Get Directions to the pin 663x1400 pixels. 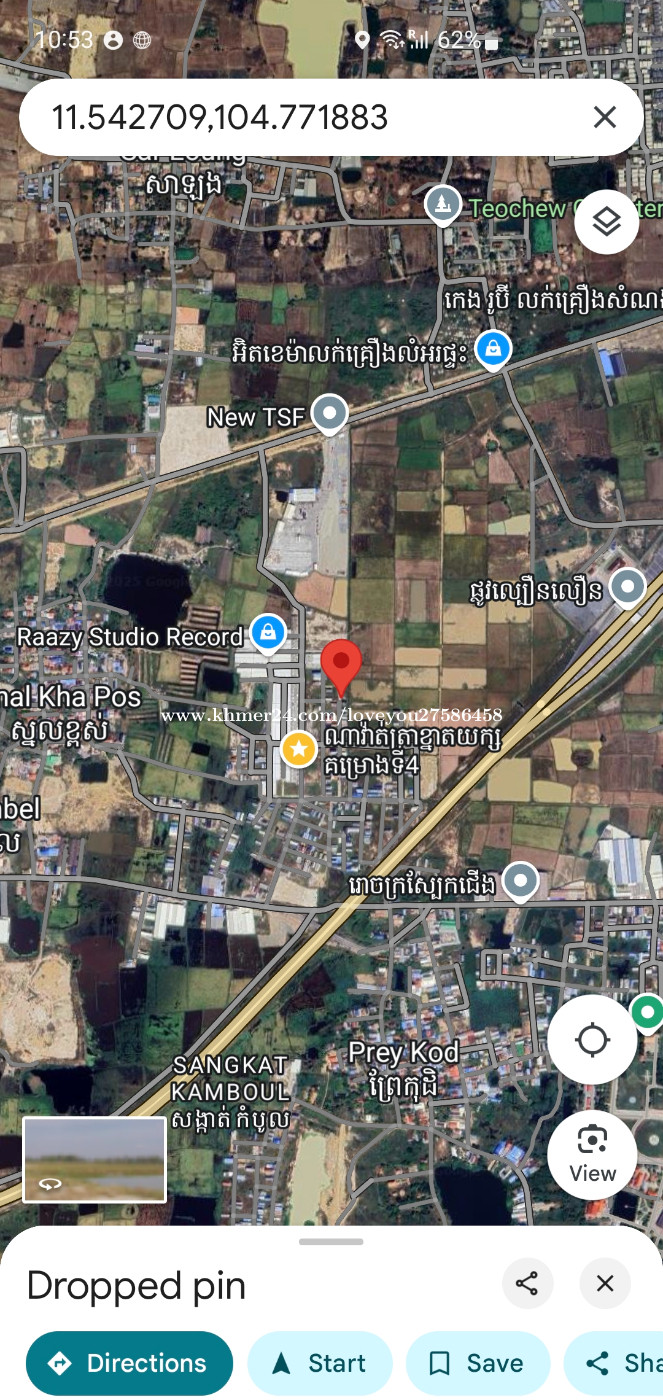click(129, 1363)
